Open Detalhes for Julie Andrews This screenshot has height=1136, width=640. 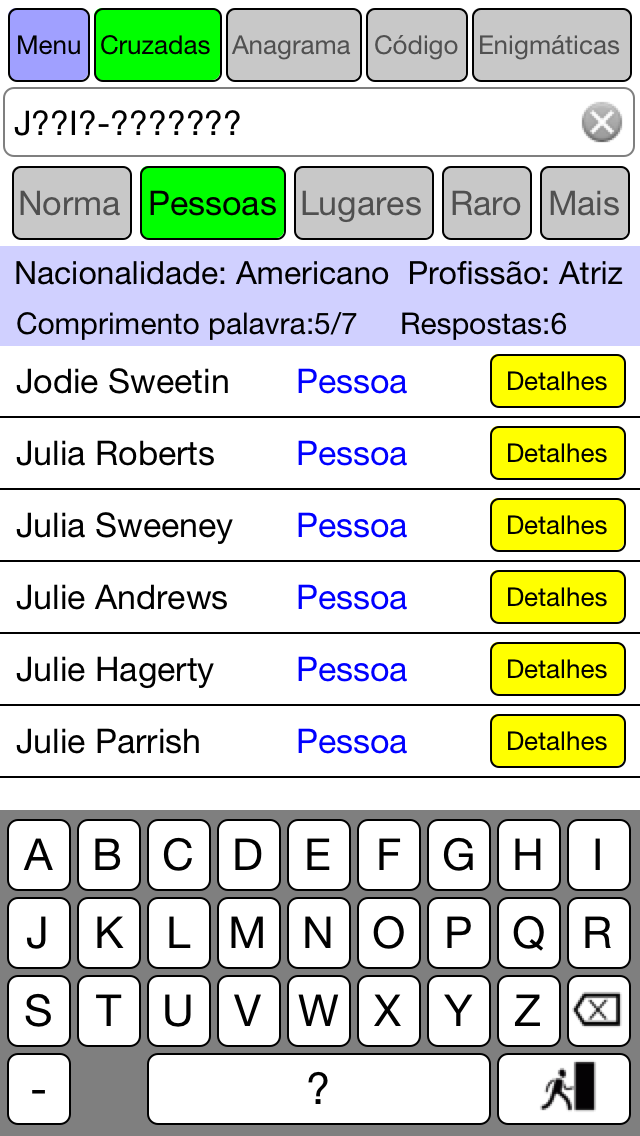click(x=557, y=597)
